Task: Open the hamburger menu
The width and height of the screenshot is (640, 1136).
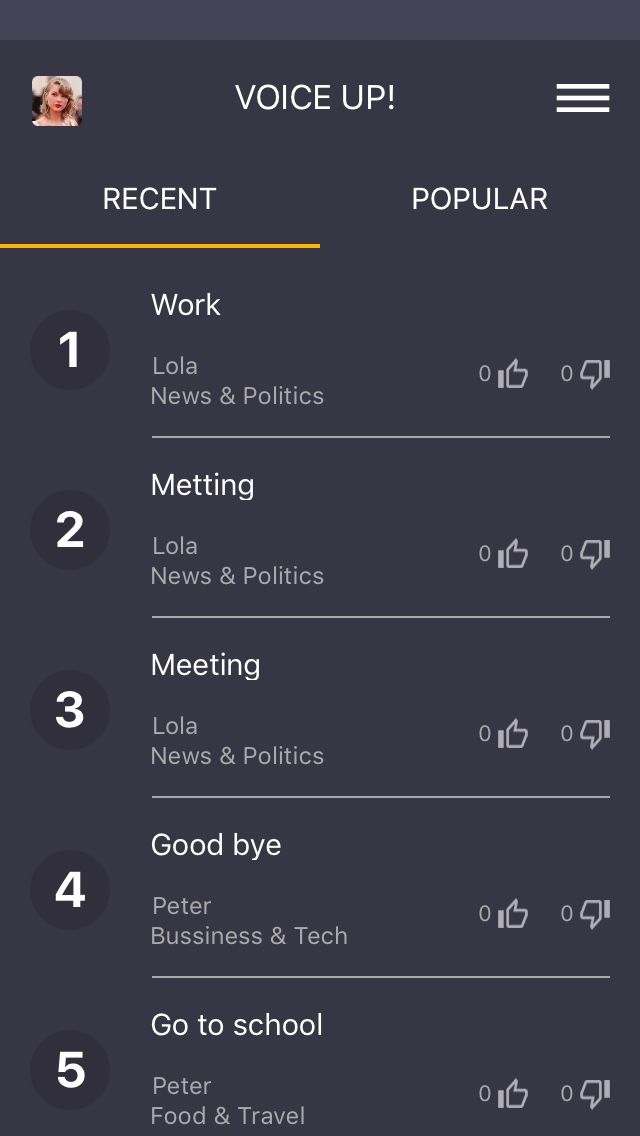Action: (583, 98)
